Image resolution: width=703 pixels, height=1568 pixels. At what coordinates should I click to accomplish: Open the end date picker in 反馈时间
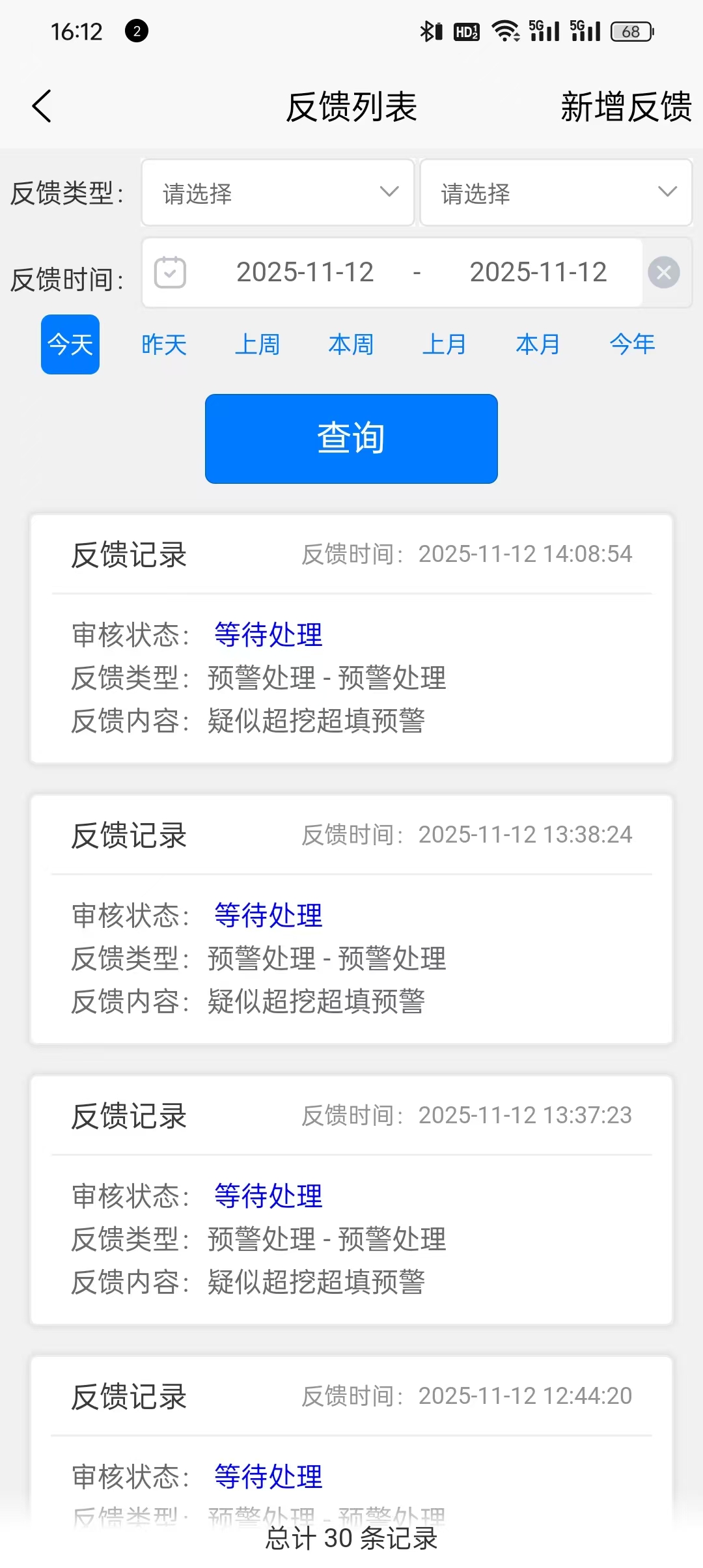tap(538, 272)
